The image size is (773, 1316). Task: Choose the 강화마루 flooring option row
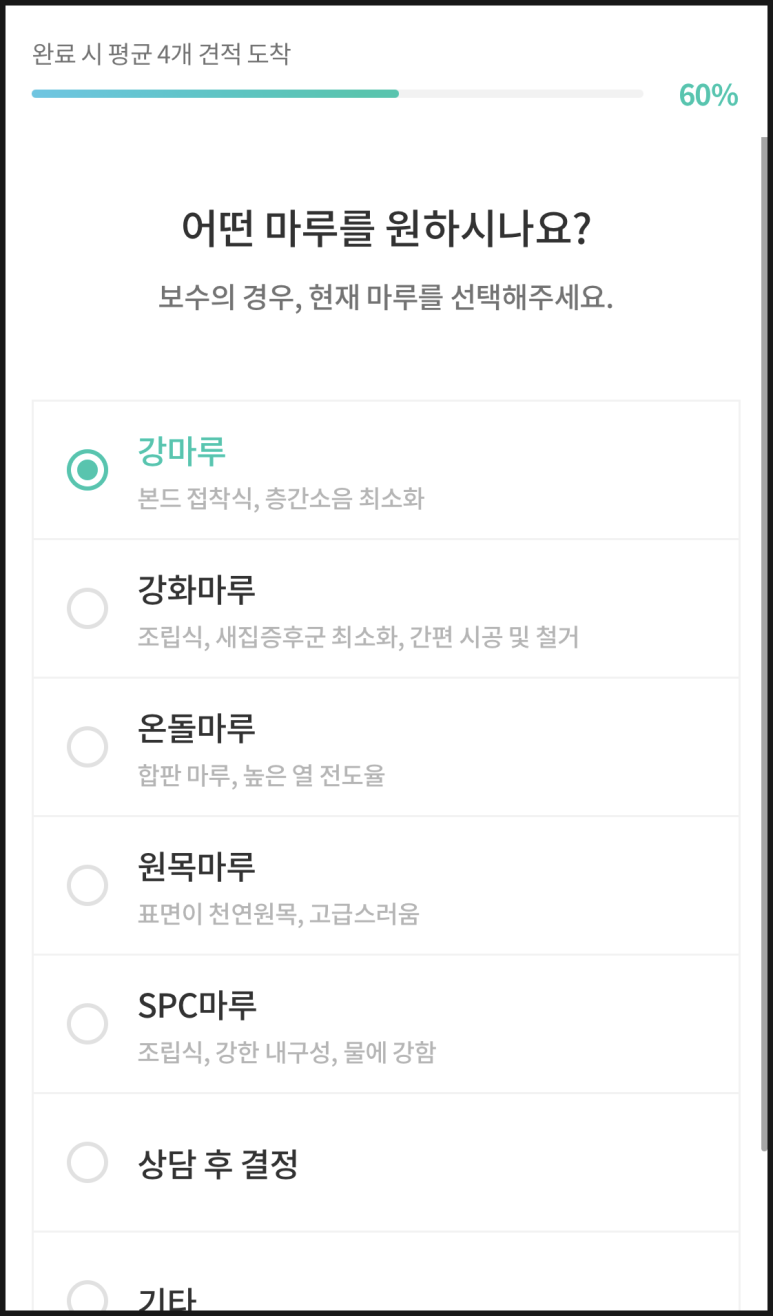[386, 608]
